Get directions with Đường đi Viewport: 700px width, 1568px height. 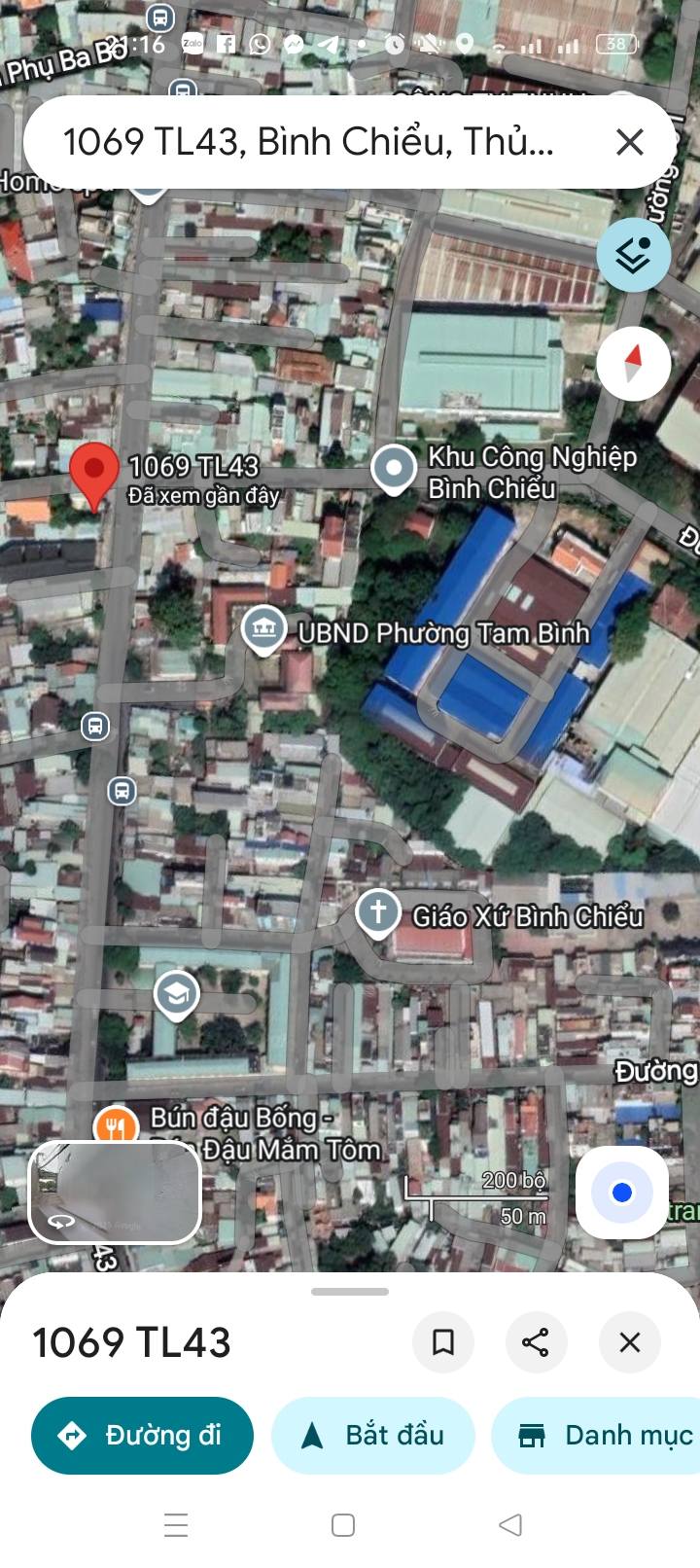(143, 1435)
